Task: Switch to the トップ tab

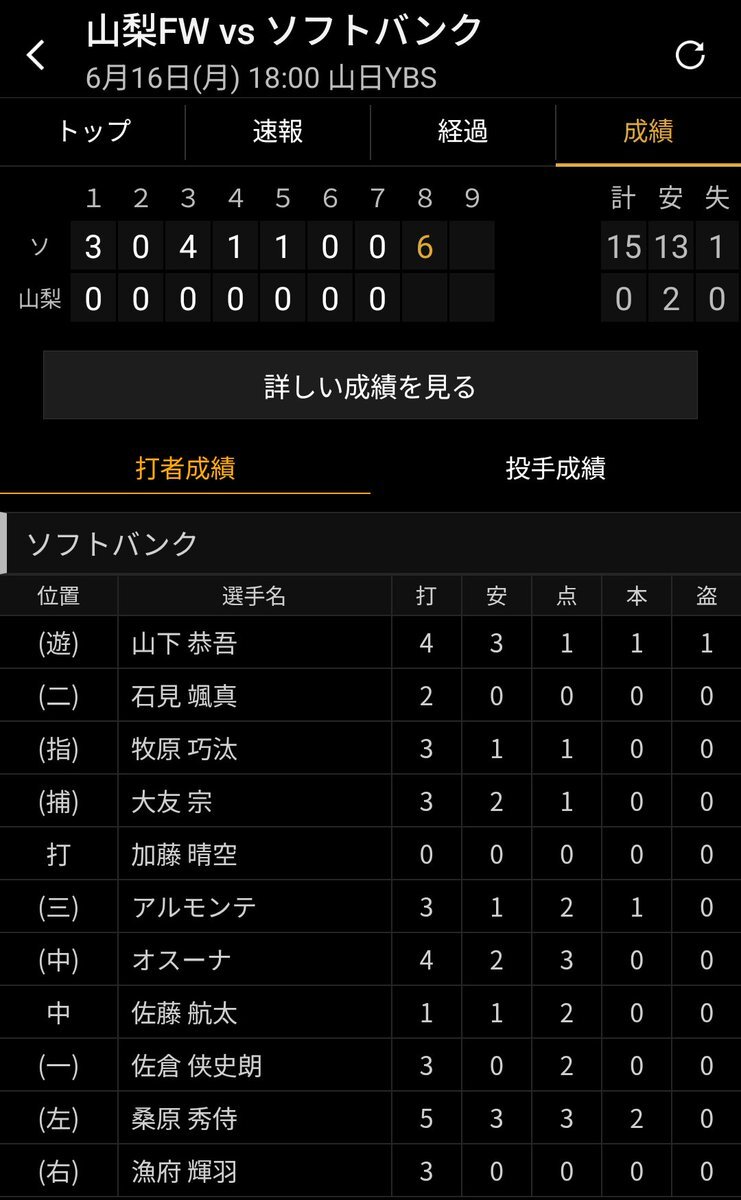Action: pos(93,131)
